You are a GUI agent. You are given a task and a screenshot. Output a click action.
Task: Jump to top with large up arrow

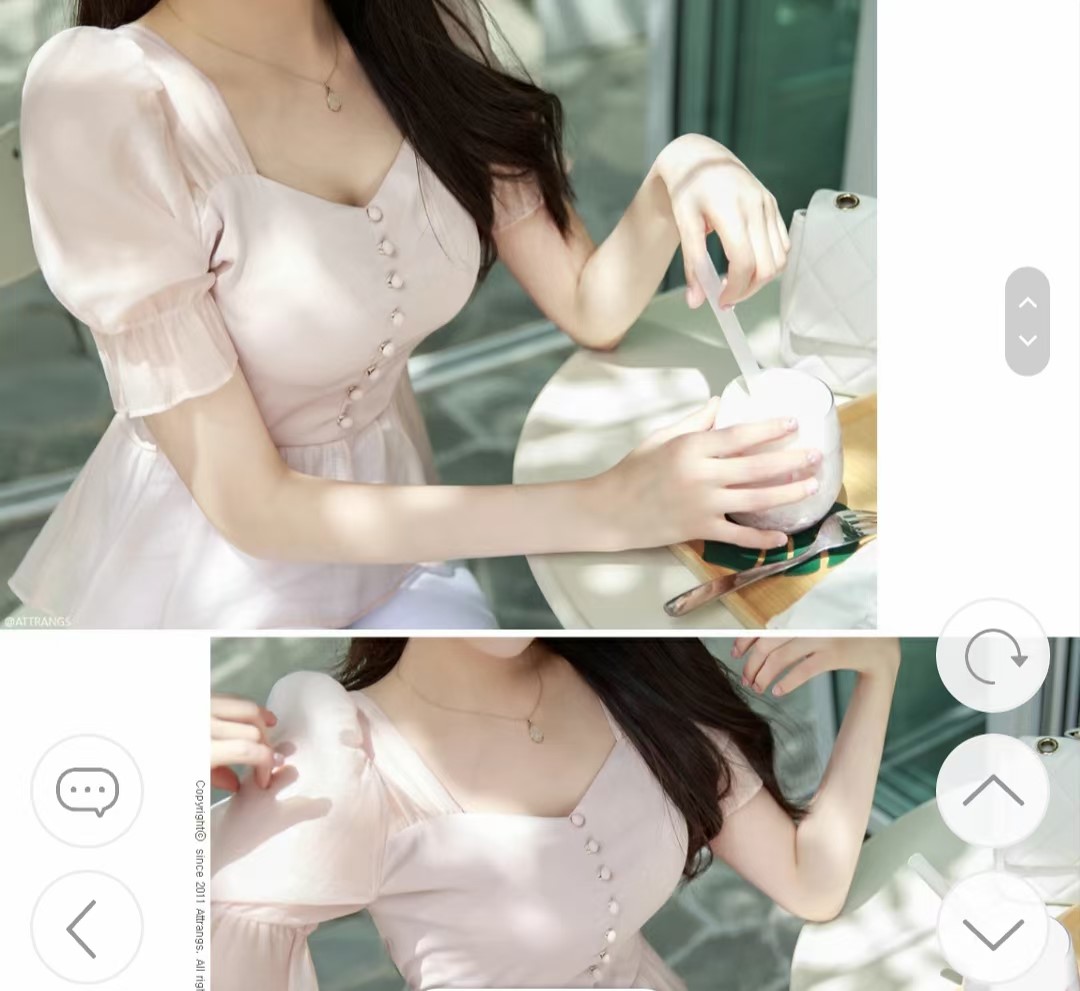[993, 791]
